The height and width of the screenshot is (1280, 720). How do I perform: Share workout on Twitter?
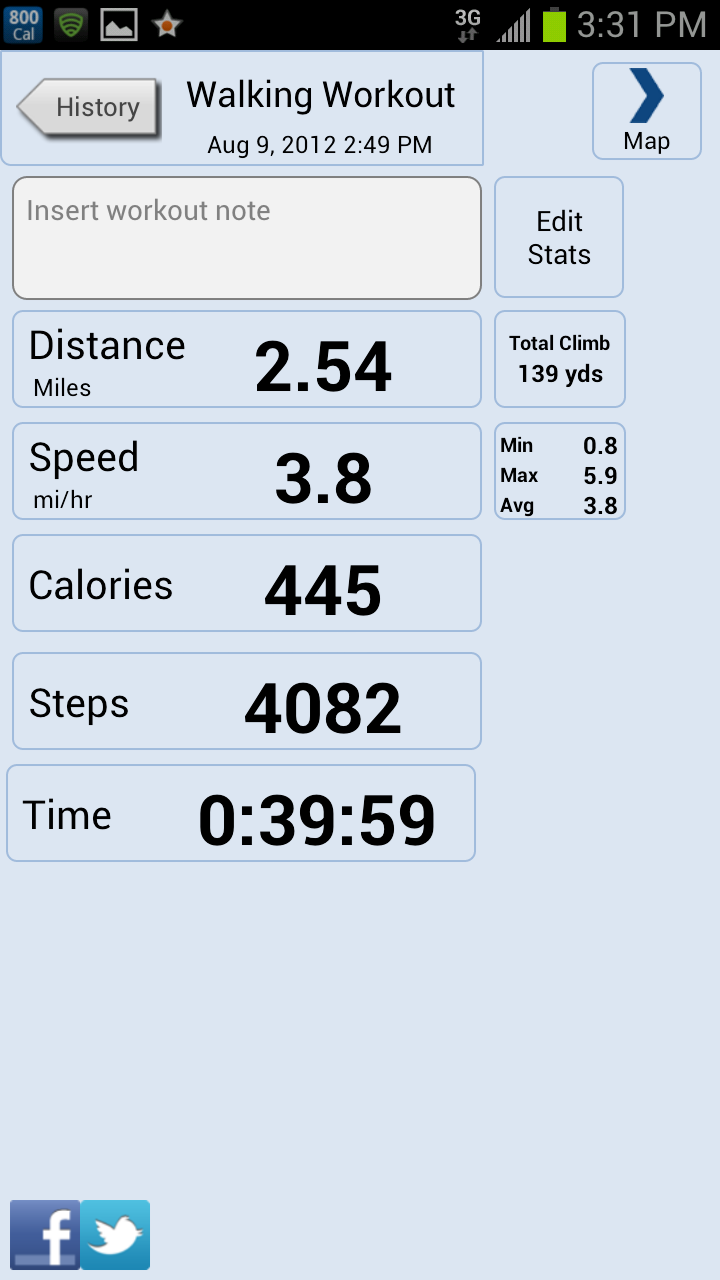tap(116, 1235)
